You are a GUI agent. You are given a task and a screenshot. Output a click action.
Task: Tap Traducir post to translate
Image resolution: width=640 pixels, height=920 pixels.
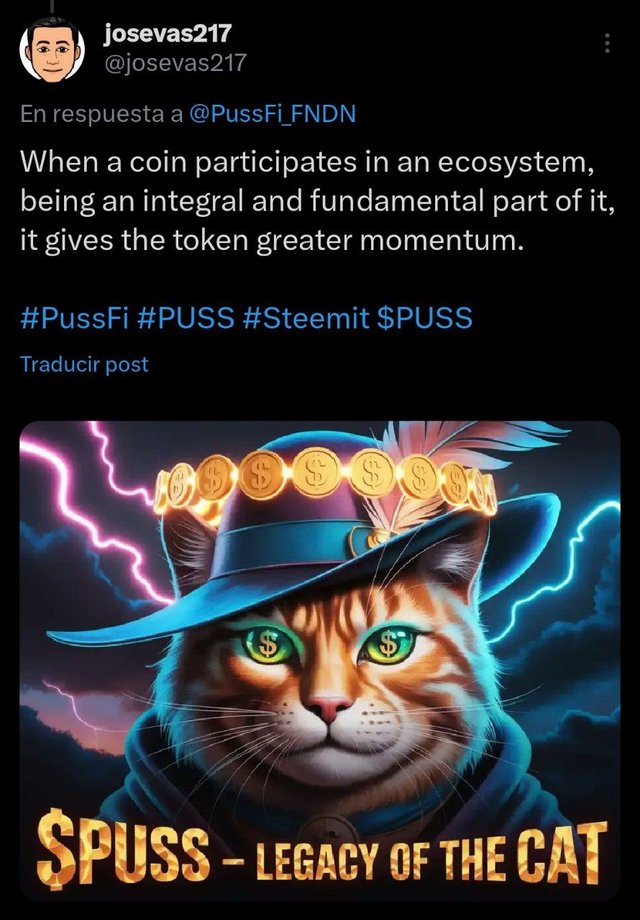(x=84, y=364)
